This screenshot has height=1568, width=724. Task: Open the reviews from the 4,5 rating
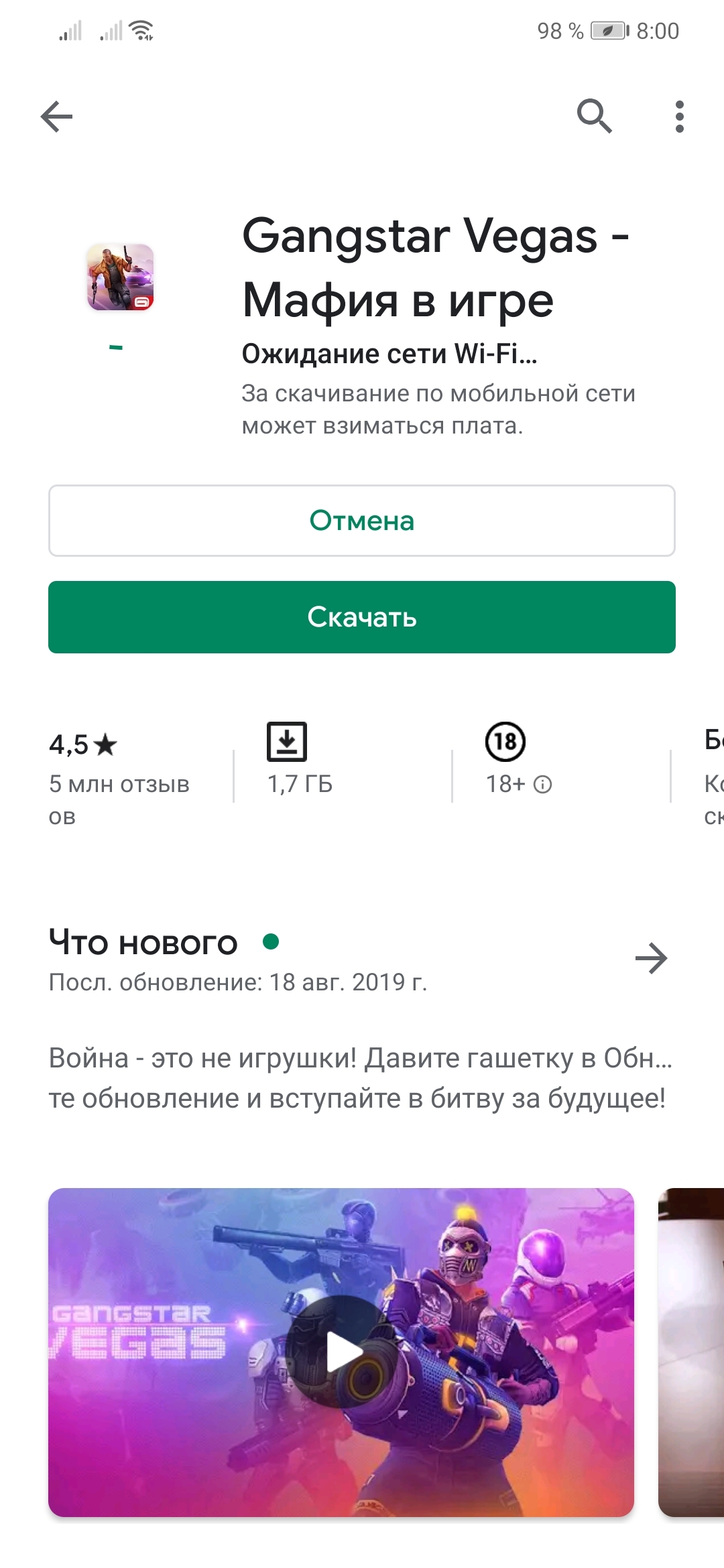point(119,771)
